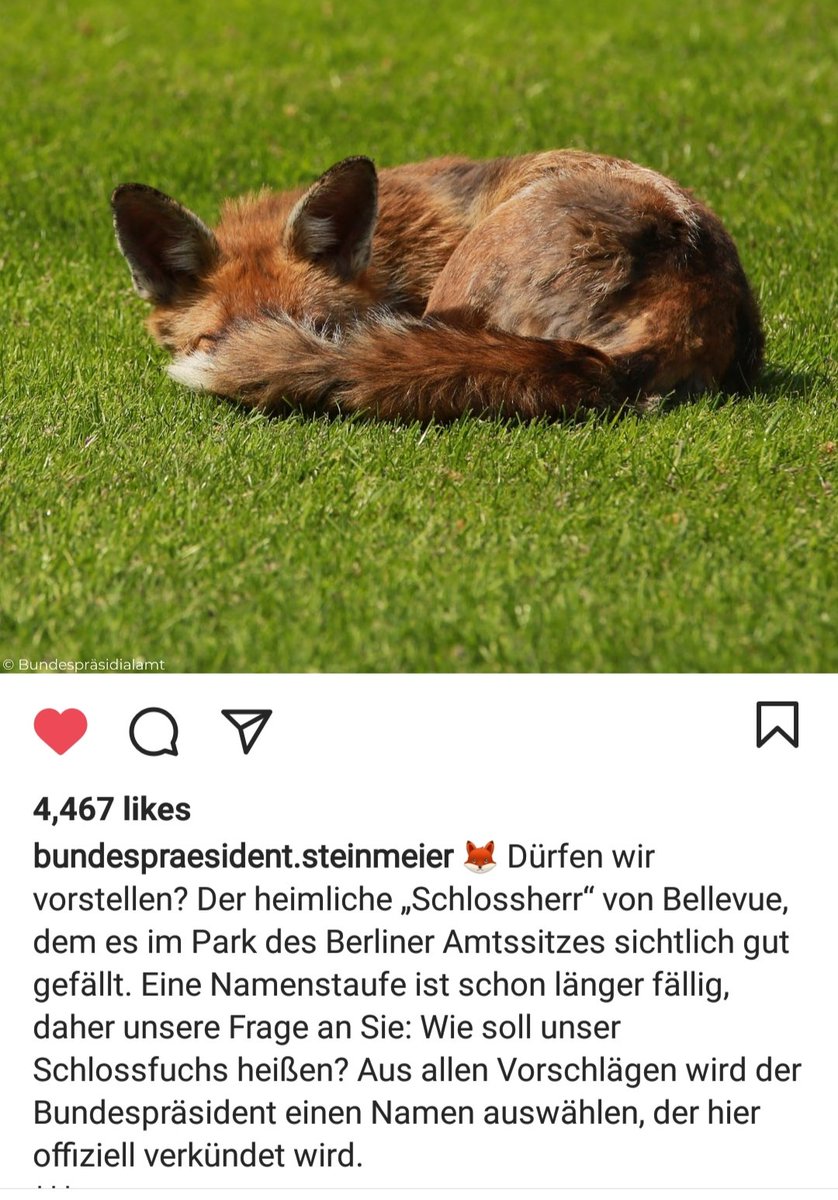
Task: Open bundespraesident.steinmeier profile from caption
Action: pyautogui.click(x=244, y=857)
